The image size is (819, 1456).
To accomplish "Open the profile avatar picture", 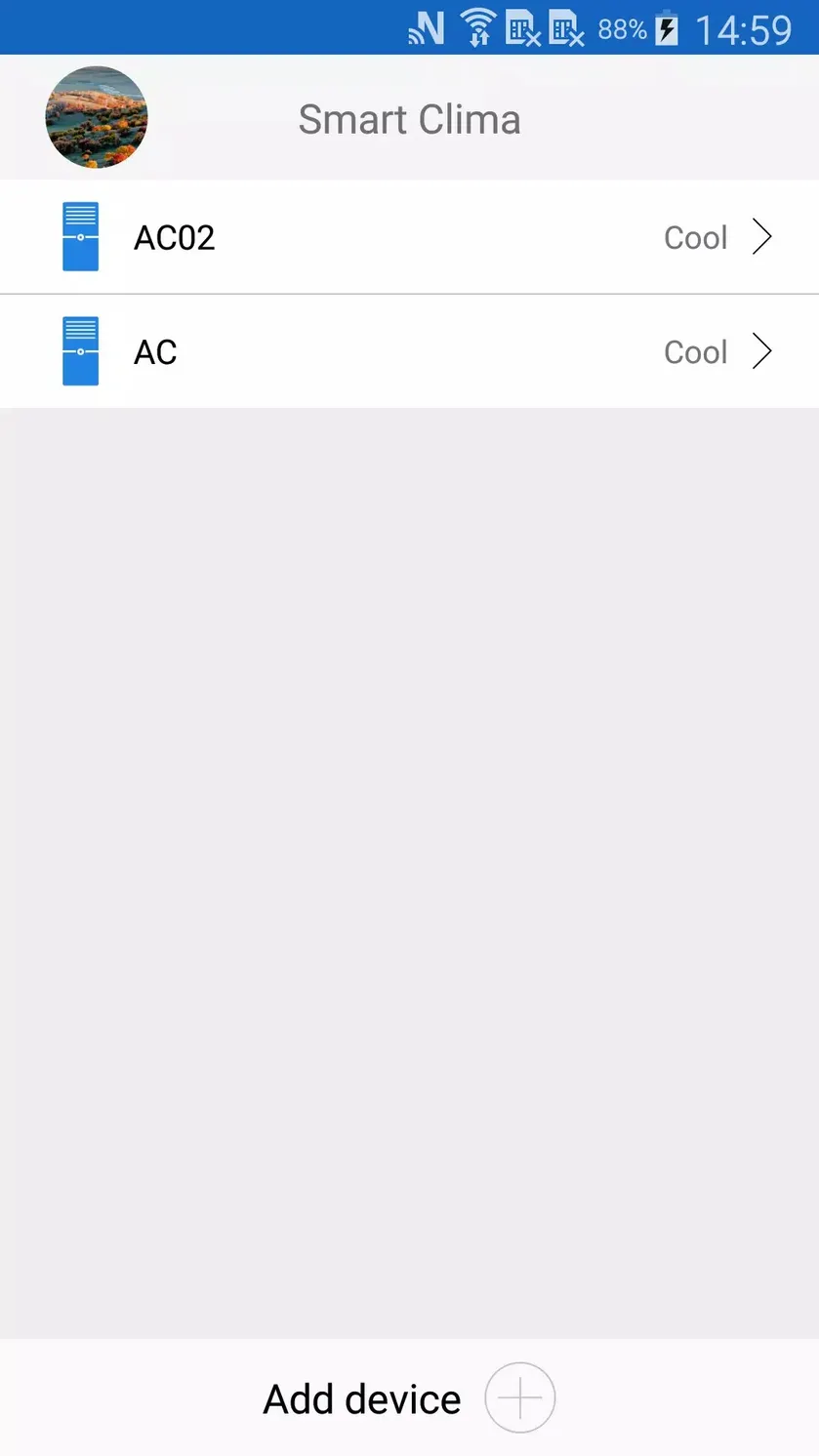I will [x=97, y=117].
